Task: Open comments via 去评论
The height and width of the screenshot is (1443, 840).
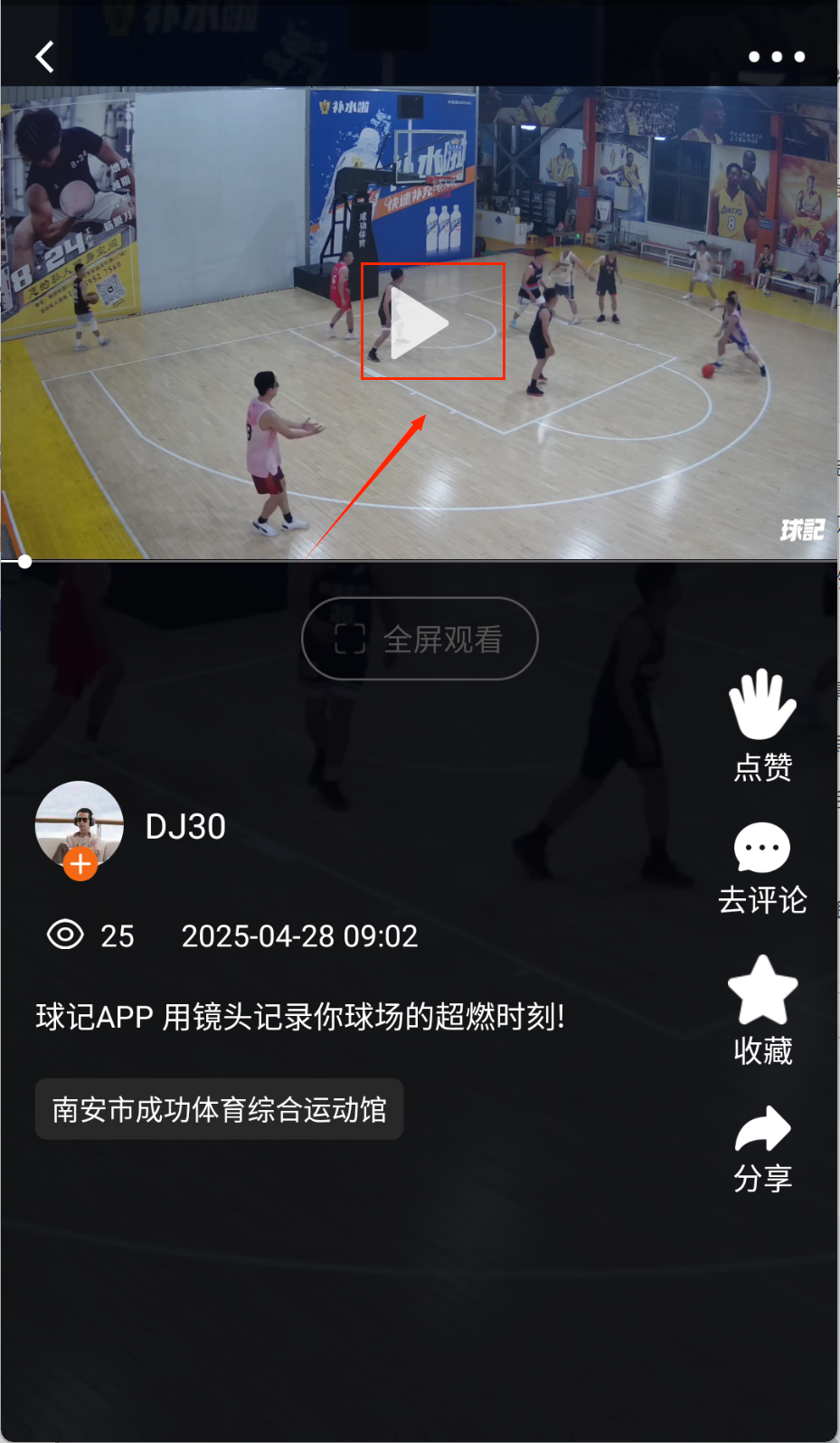Action: click(762, 868)
